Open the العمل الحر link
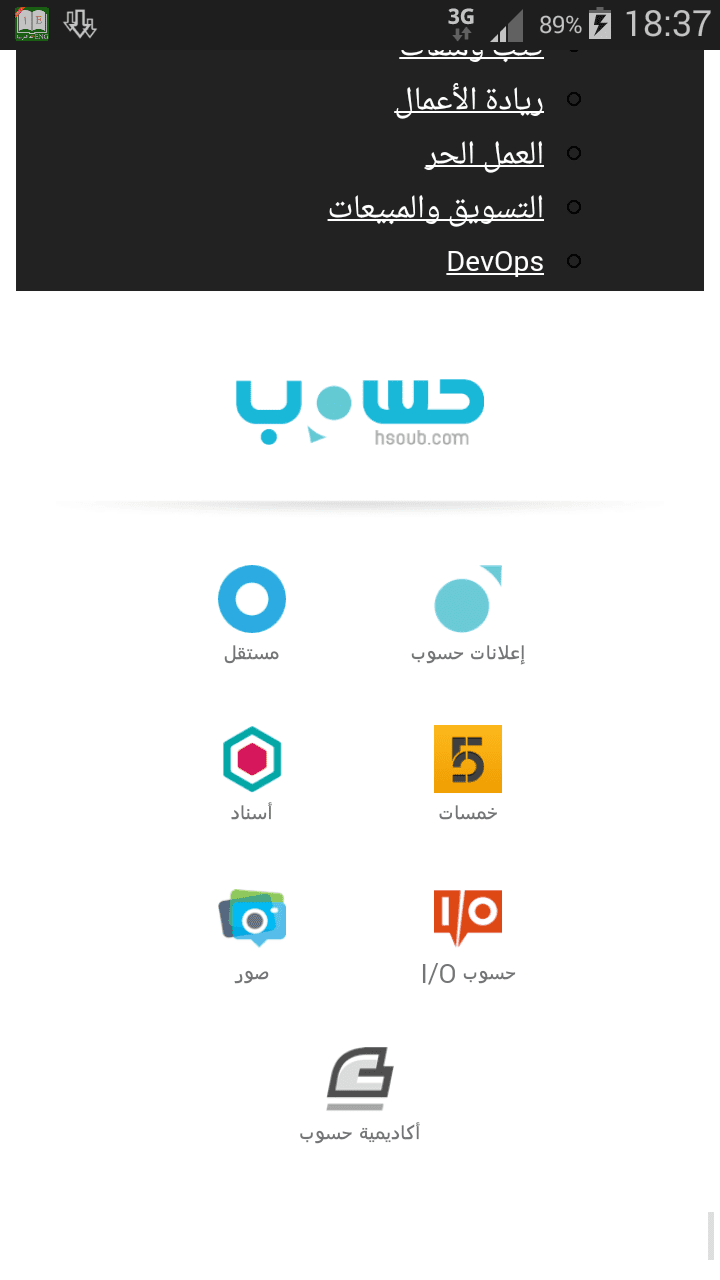 484,154
